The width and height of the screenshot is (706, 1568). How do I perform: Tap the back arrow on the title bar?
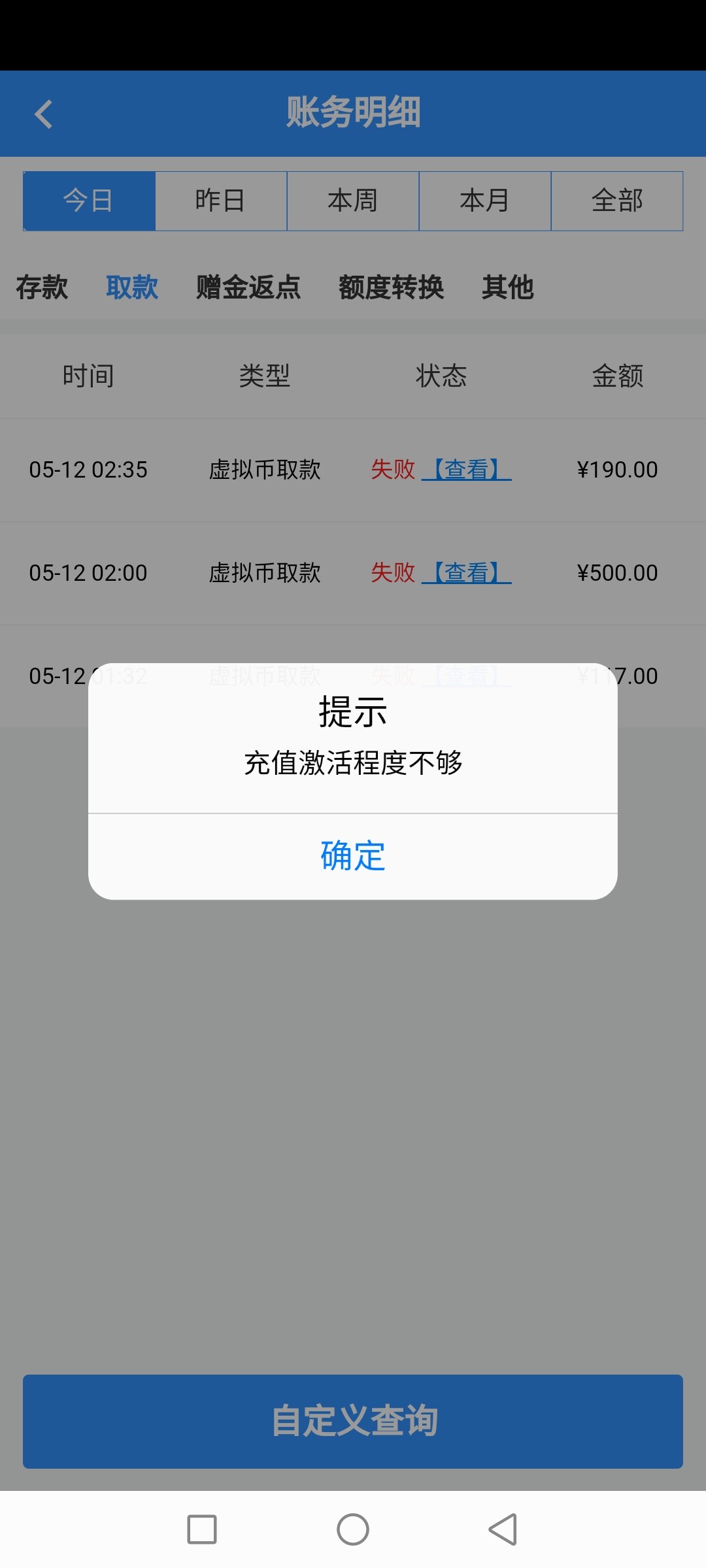coord(44,113)
